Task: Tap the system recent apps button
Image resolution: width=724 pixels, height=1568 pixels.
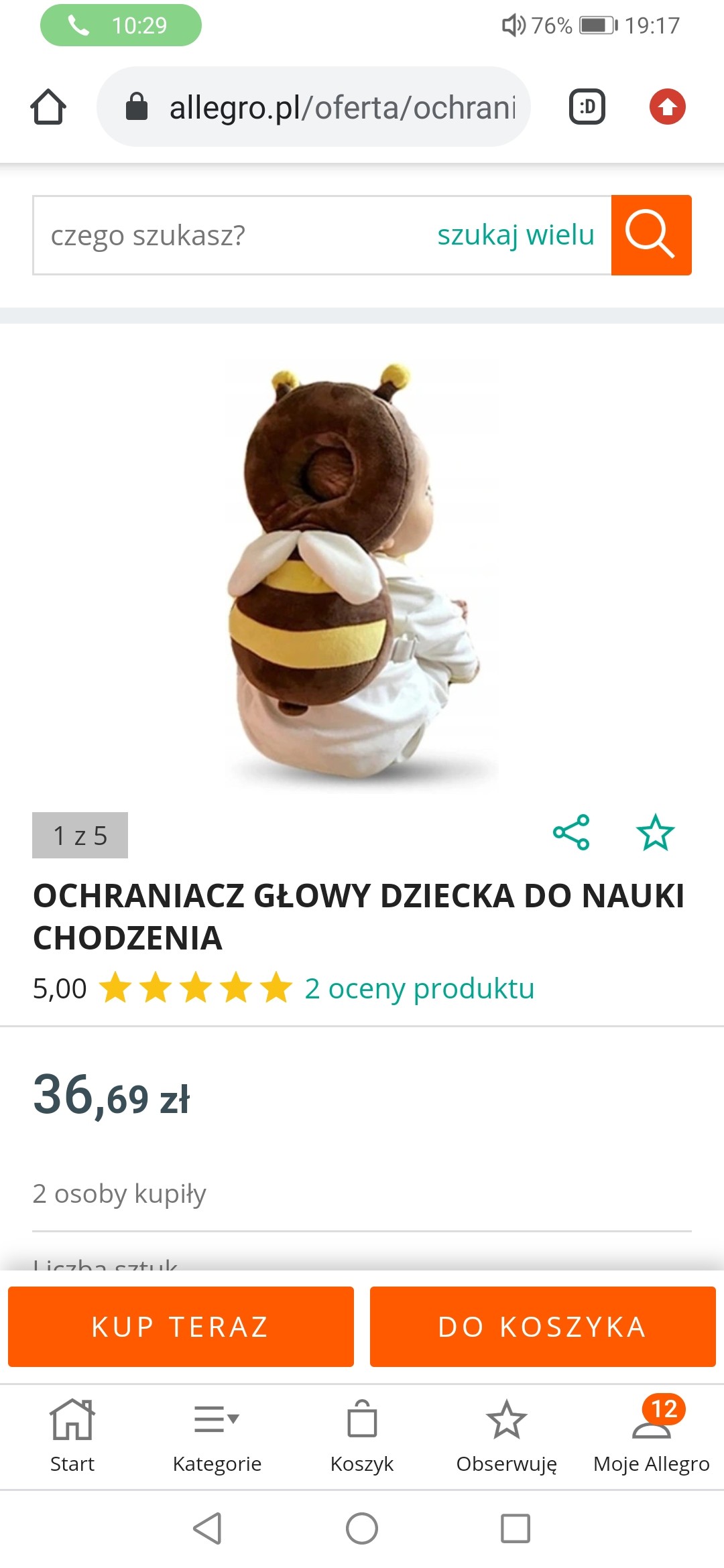Action: 516,1528
